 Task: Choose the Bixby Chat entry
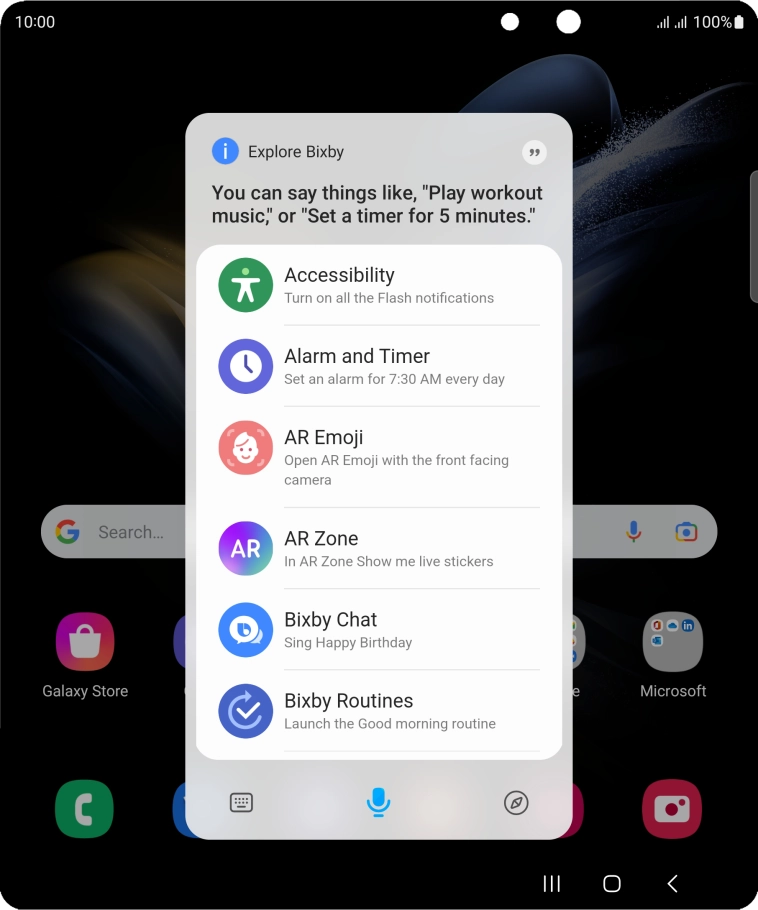tap(378, 629)
